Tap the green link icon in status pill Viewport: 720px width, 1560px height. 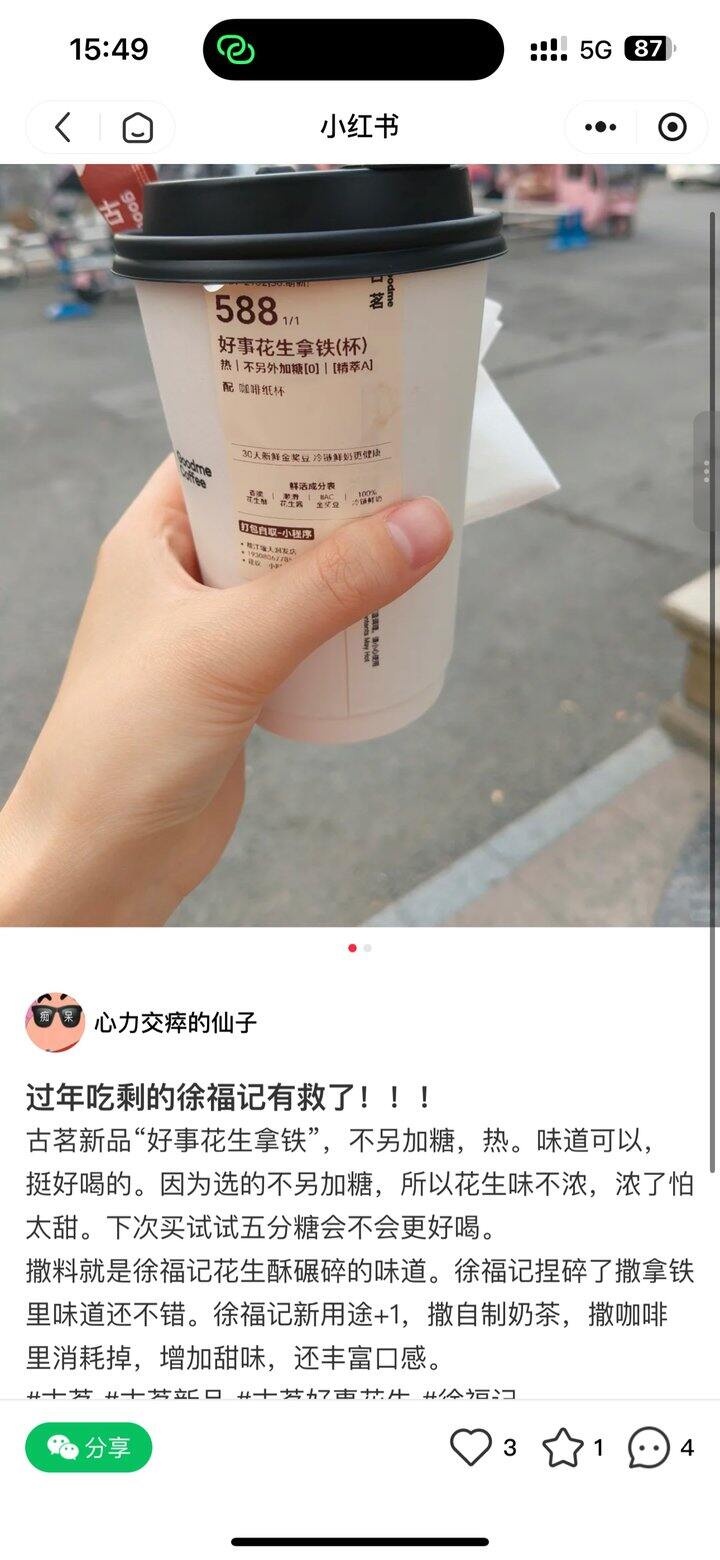237,49
